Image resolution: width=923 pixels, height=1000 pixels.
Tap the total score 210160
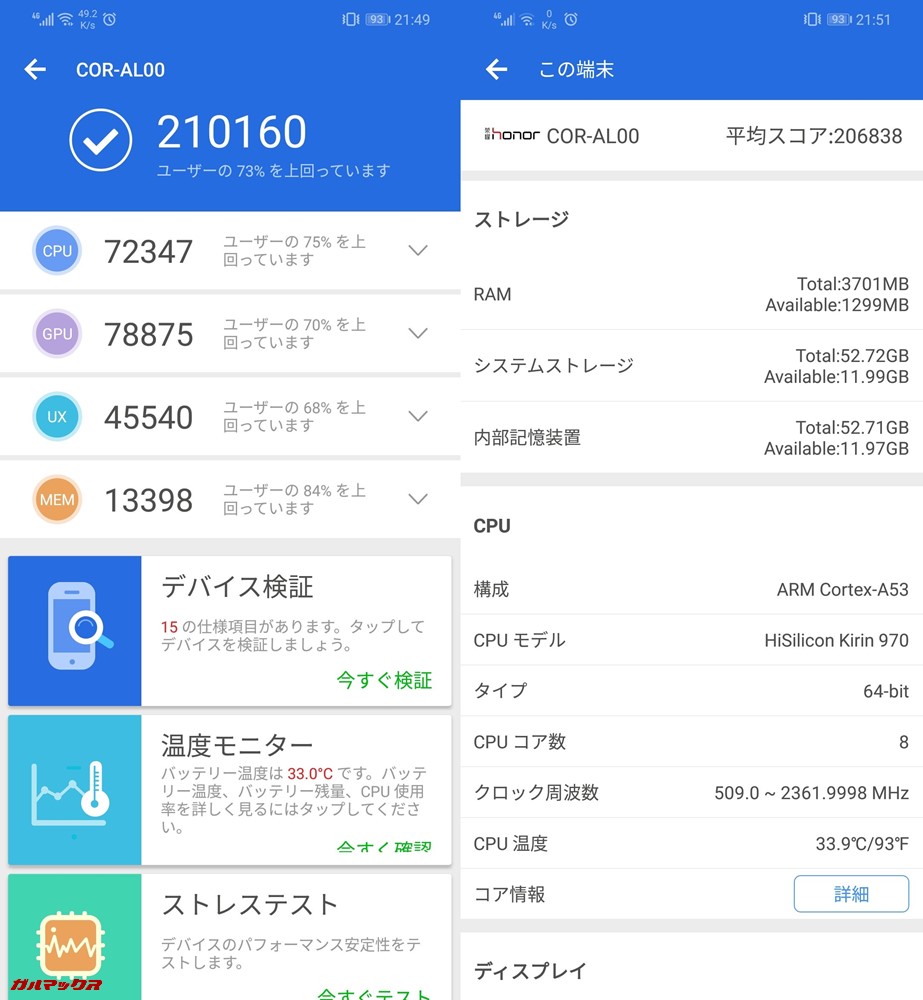coord(232,132)
